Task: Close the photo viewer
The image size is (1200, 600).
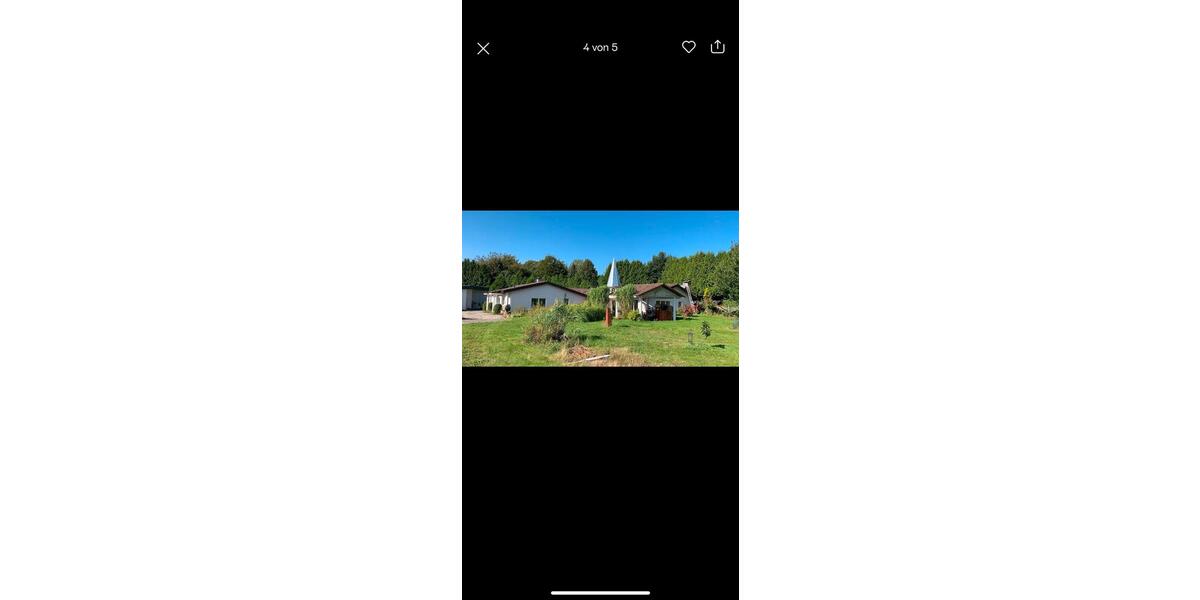Action: [483, 48]
